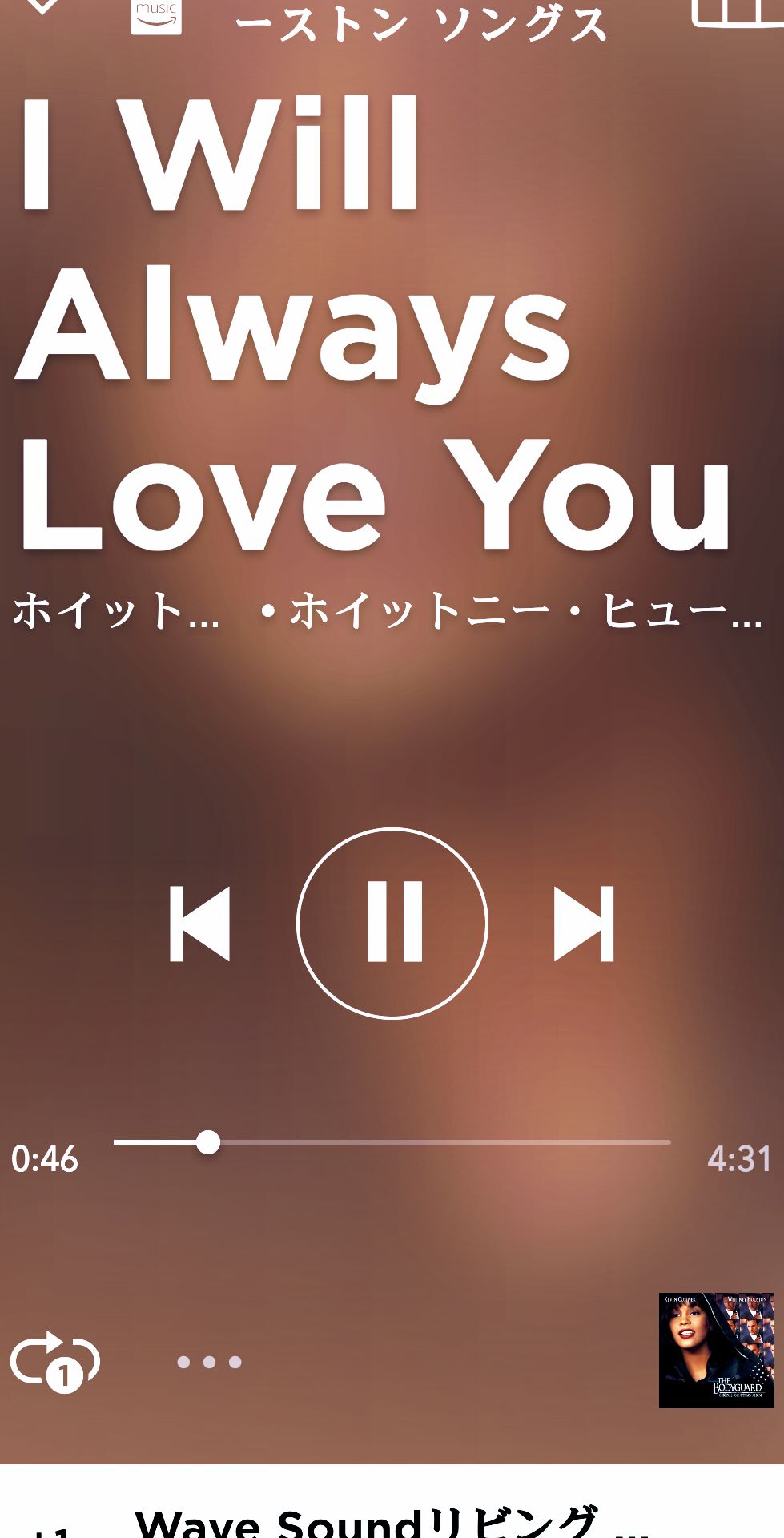Viewport: 784px width, 1538px height.
Task: Pause I Will Always Love You
Action: (x=392, y=923)
